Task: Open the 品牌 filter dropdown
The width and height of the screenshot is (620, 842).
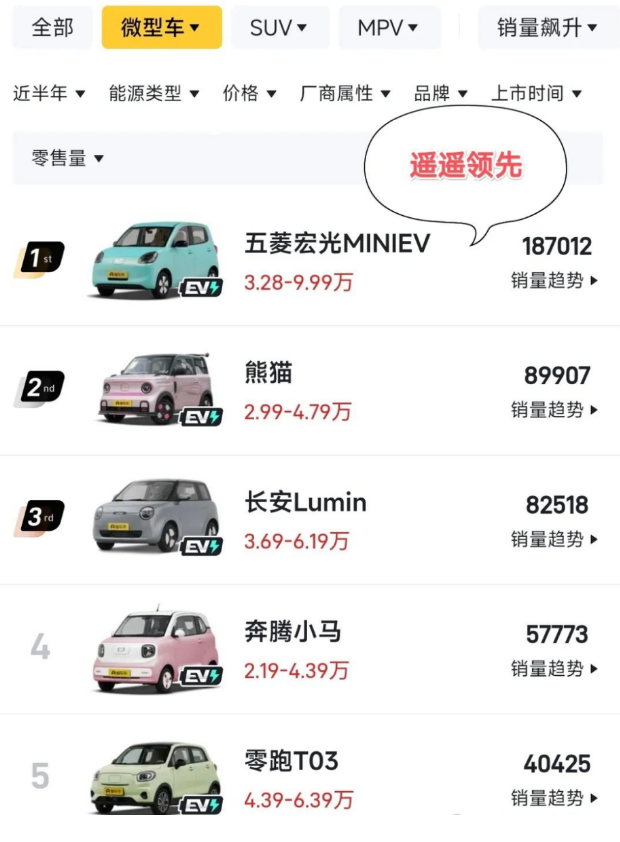Action: (x=441, y=94)
